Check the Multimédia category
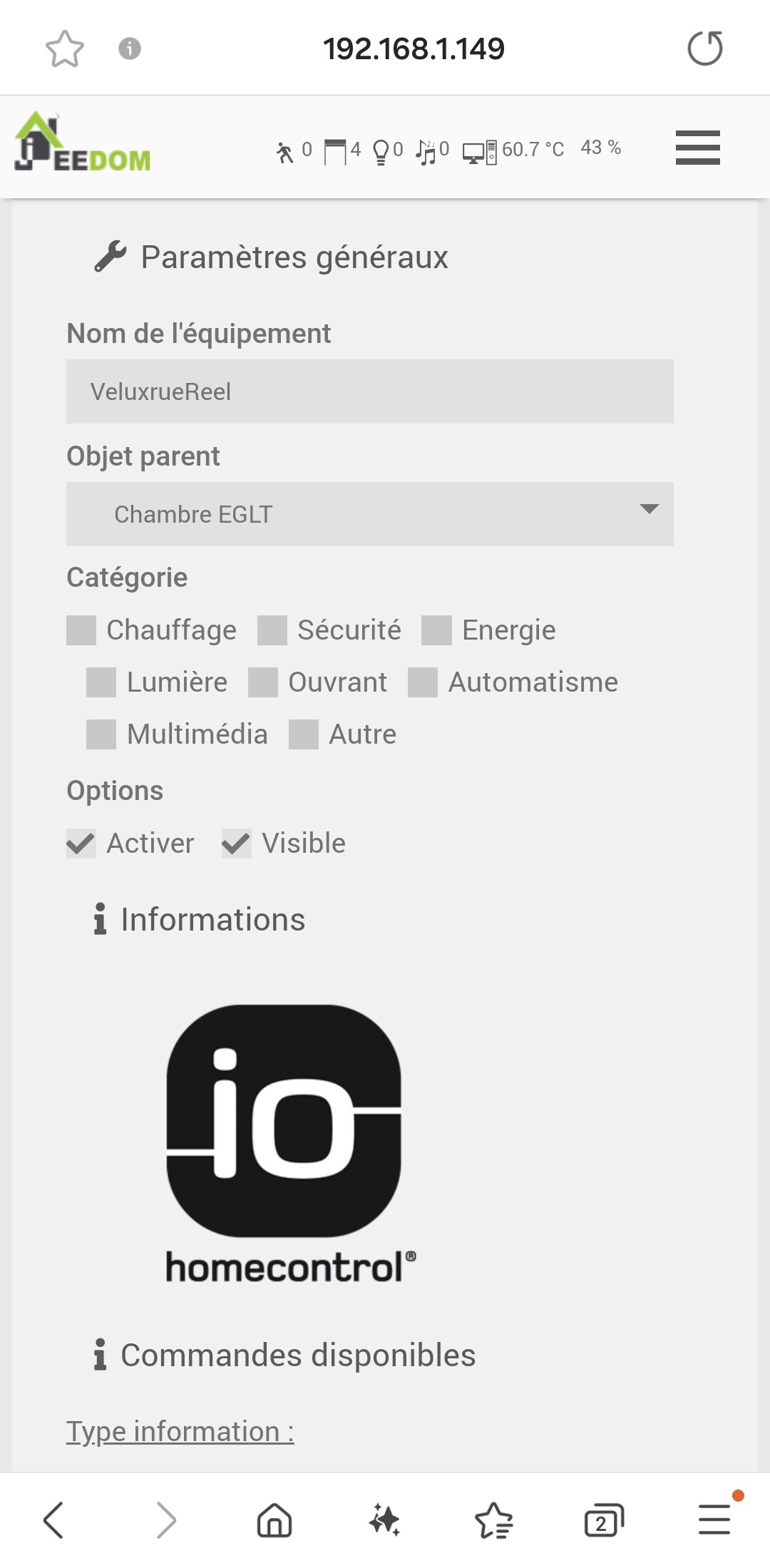 click(101, 734)
